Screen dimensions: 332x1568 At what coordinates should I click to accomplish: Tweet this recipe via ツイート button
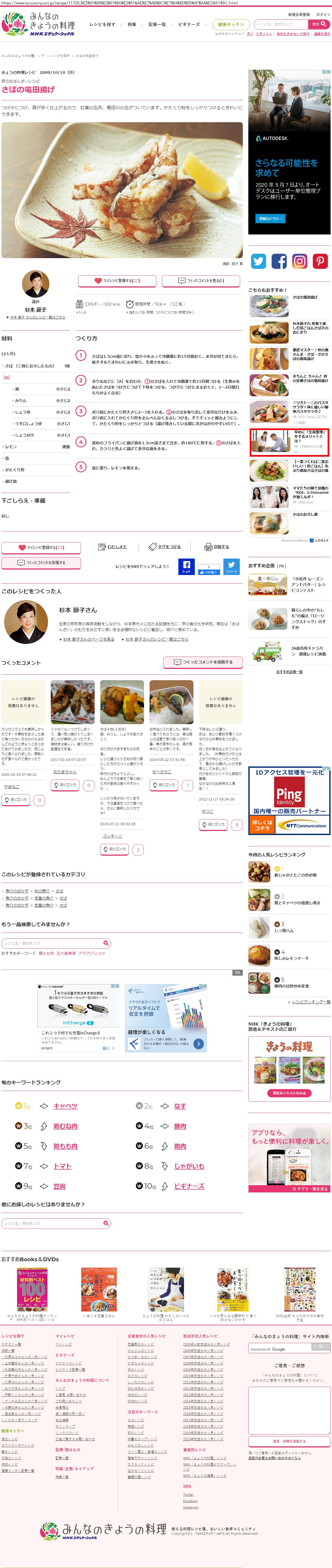coord(231,566)
